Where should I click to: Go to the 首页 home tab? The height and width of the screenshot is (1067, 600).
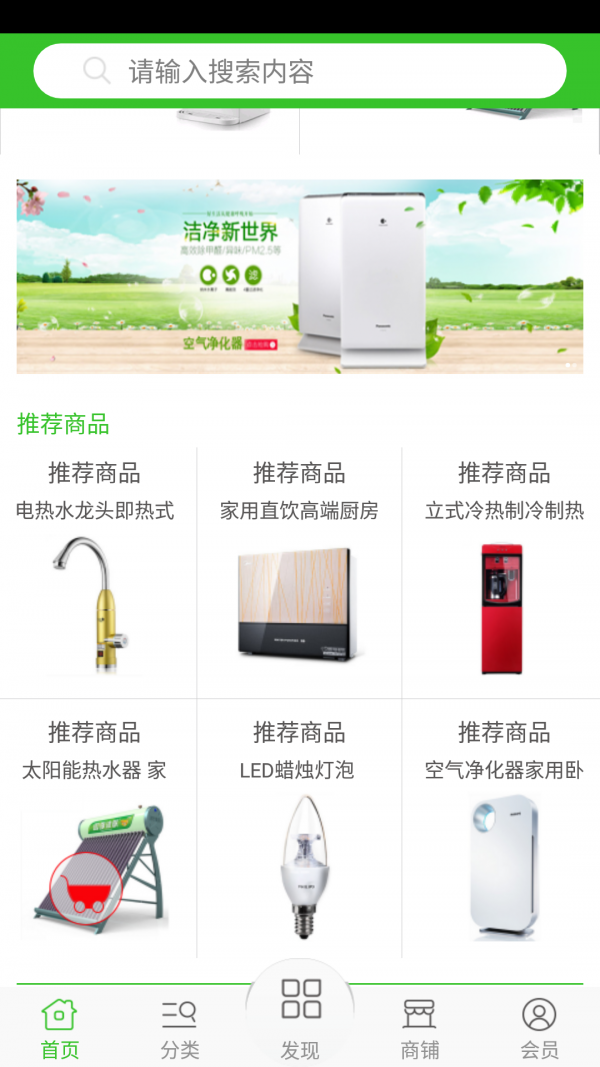click(59, 1029)
